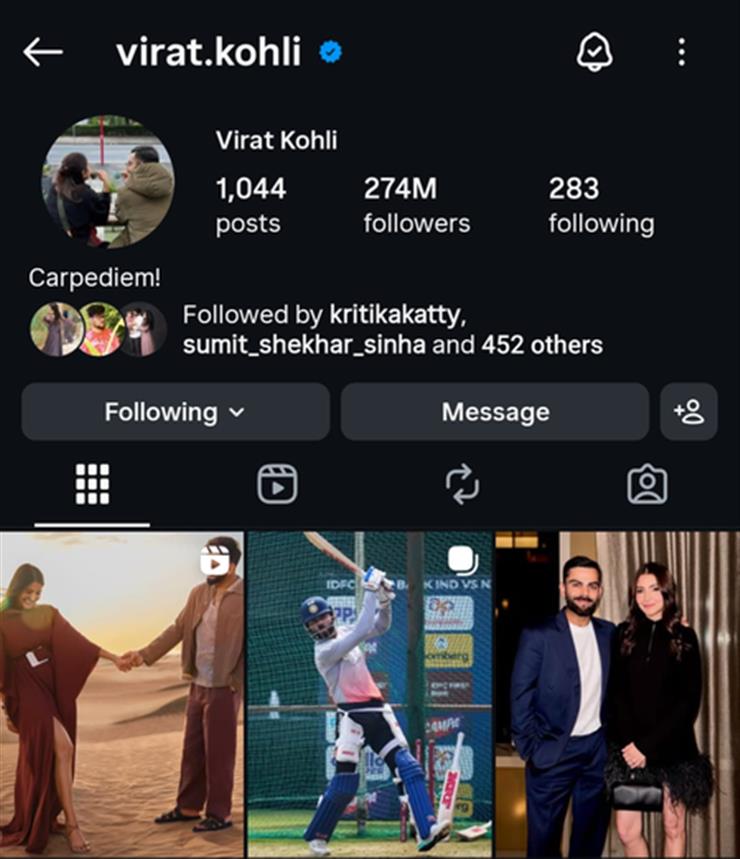
Task: Open the notifications bell for this profile
Action: pos(595,52)
